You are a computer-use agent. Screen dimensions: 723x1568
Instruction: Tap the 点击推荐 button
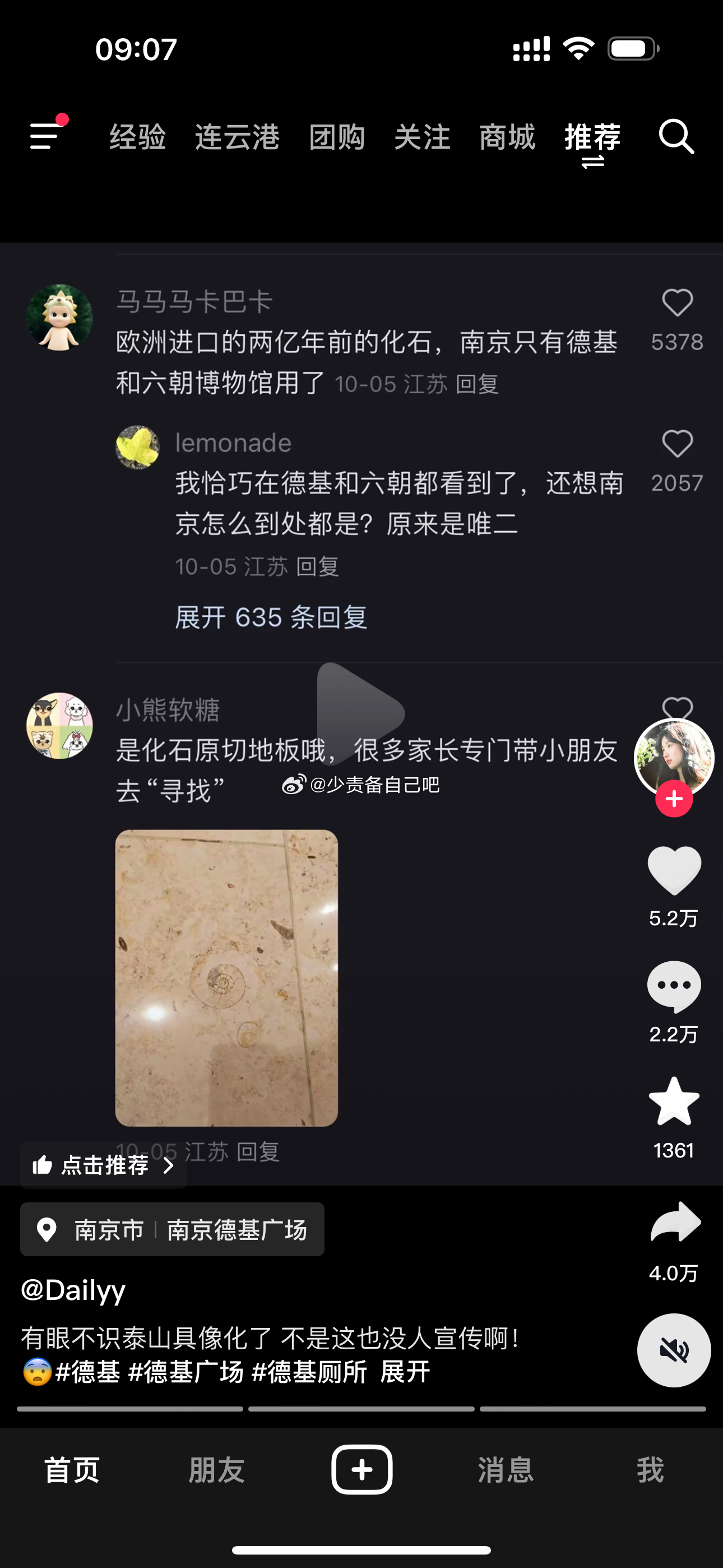pyautogui.click(x=104, y=1165)
